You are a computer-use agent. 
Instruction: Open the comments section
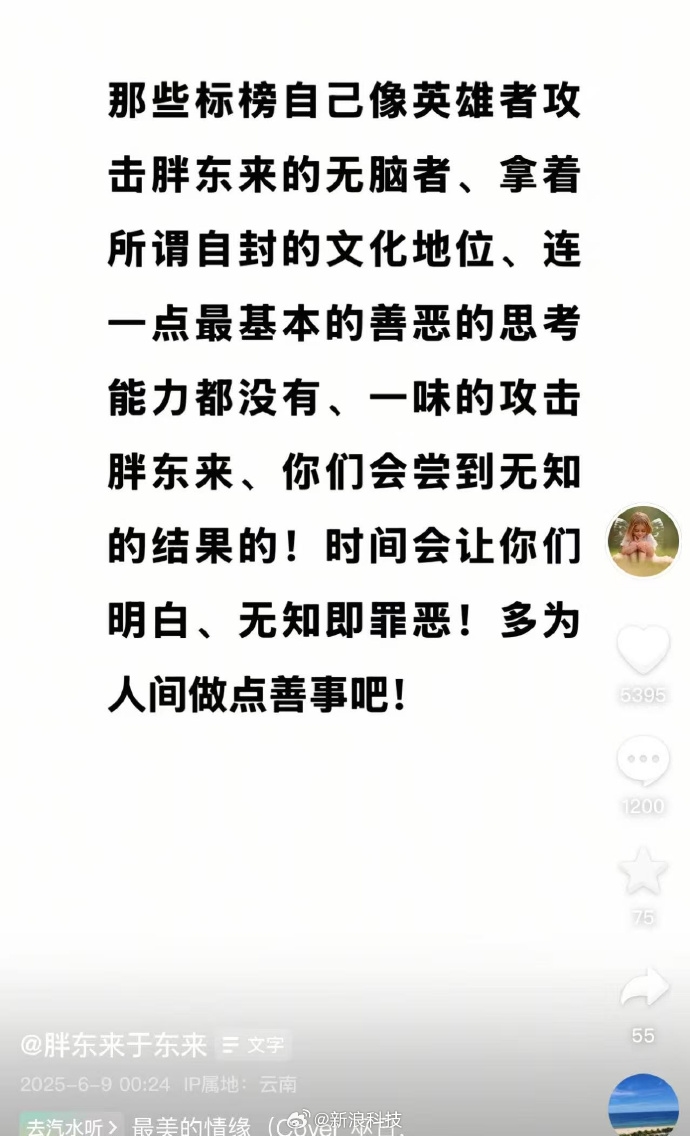point(643,762)
